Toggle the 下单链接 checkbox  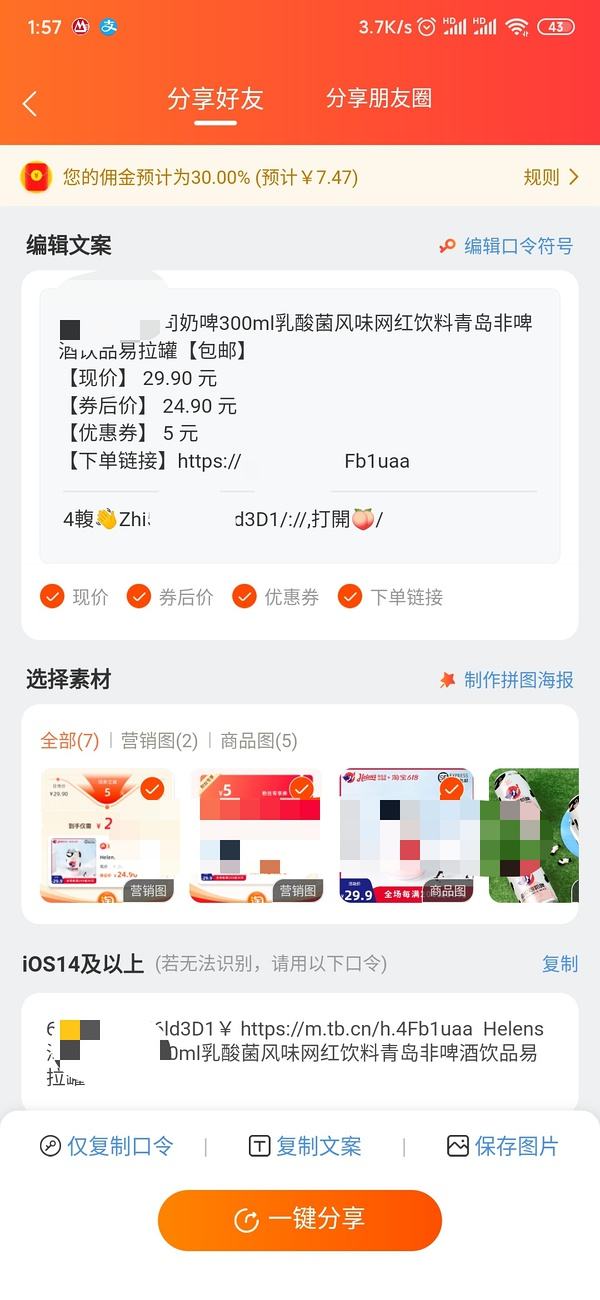point(349,597)
